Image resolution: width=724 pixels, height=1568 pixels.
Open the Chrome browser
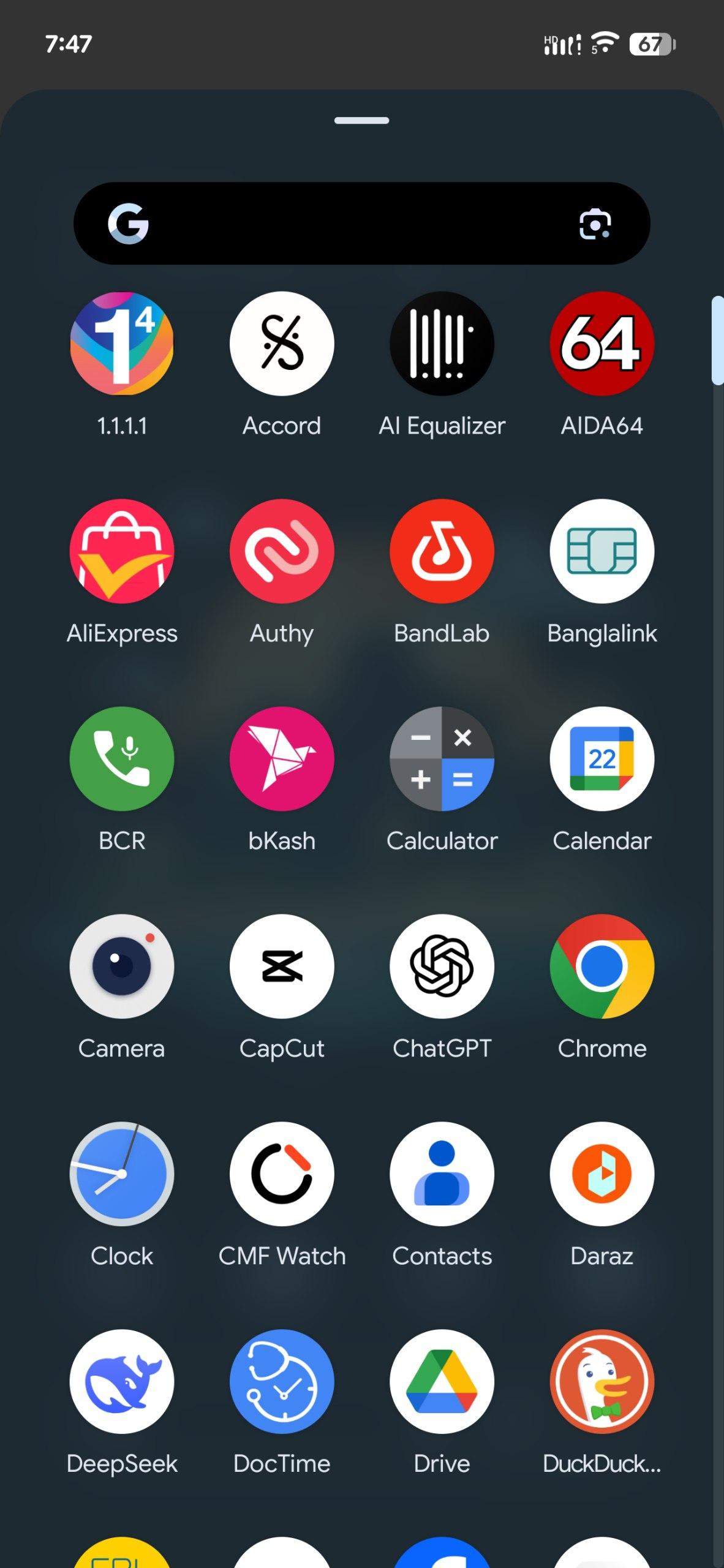601,967
